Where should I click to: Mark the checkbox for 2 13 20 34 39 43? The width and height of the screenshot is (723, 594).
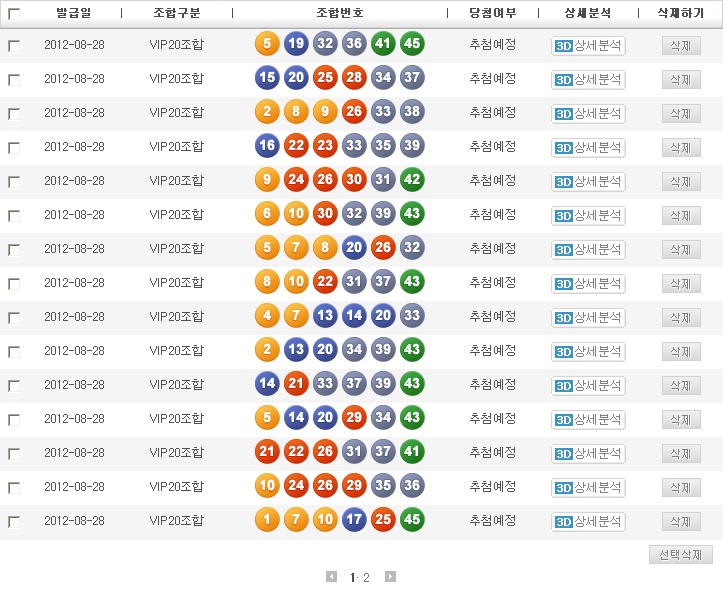[x=14, y=352]
